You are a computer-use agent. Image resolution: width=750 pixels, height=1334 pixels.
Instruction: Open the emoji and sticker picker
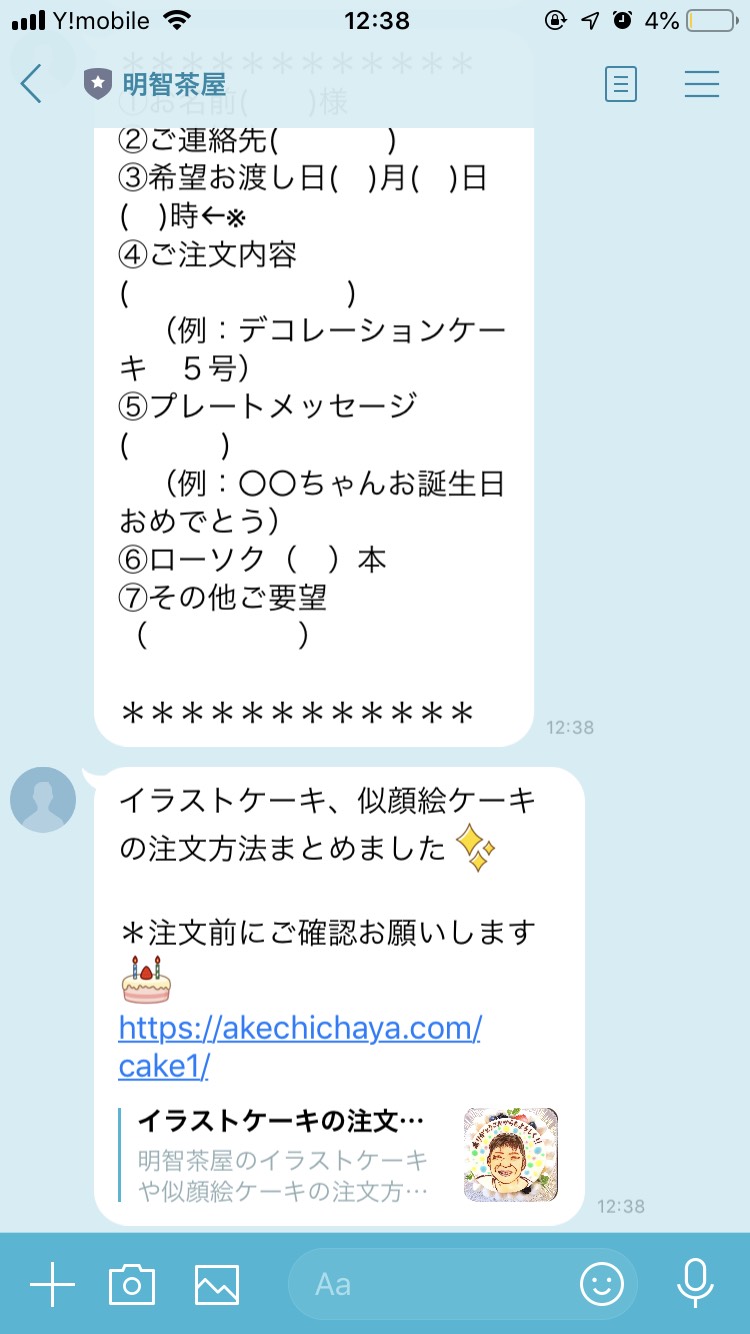(602, 1284)
